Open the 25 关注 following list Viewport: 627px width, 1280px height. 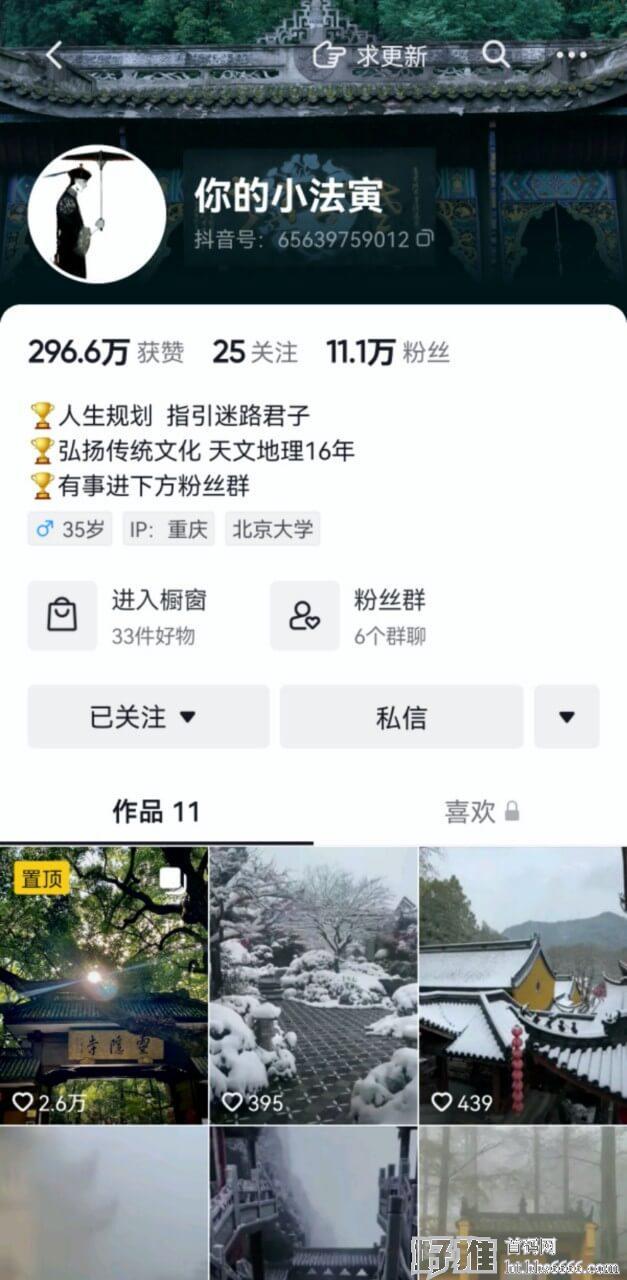(x=255, y=351)
